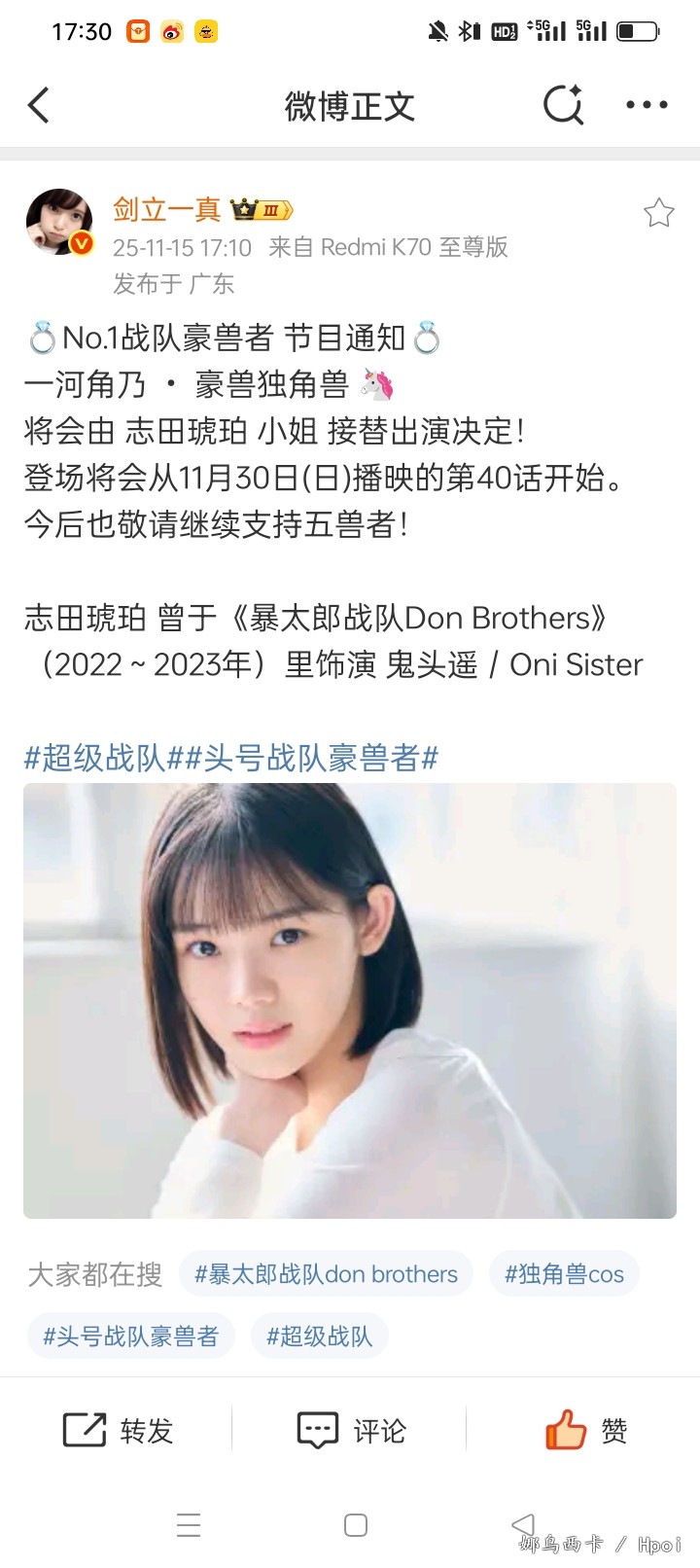
Task: Repost via the 转发 button
Action: point(118,1430)
